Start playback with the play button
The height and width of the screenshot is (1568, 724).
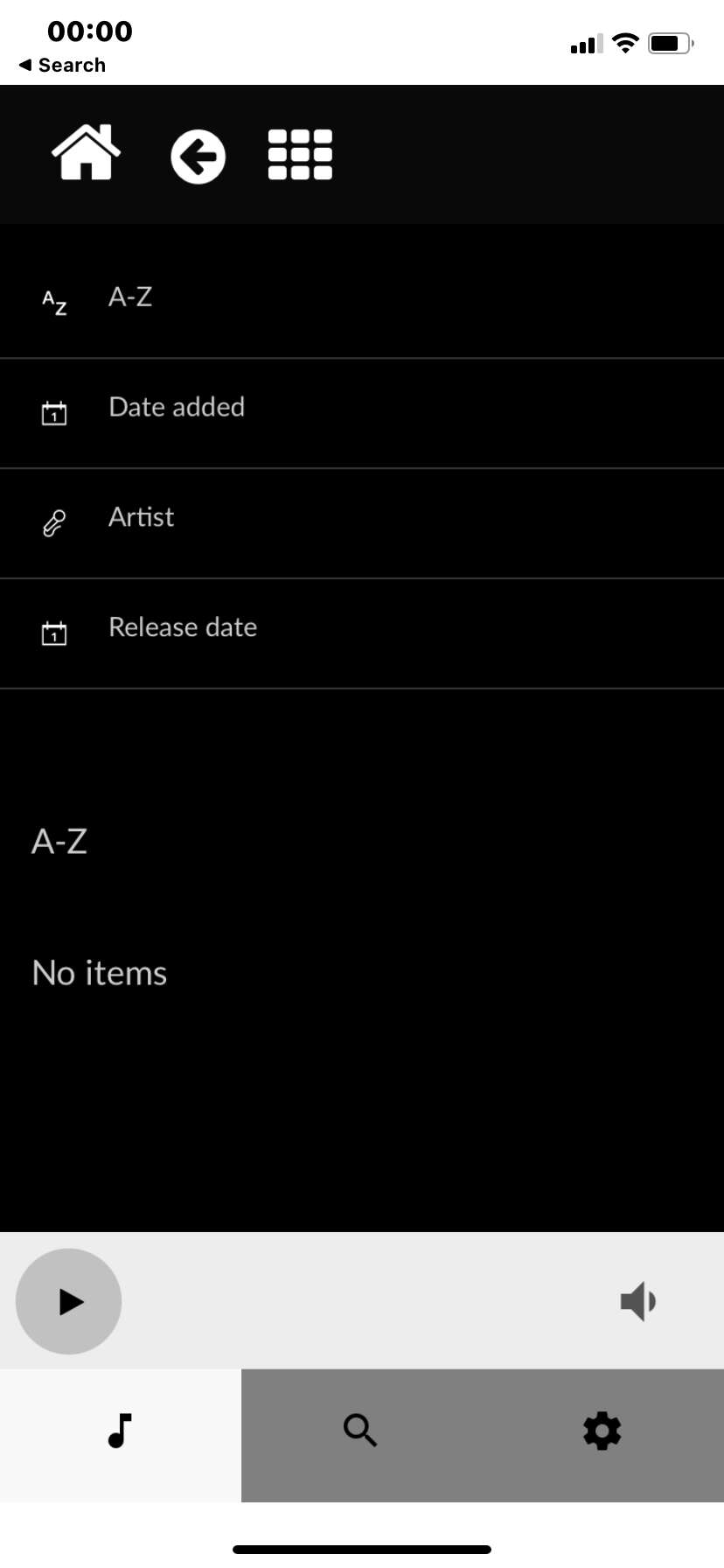click(68, 1301)
